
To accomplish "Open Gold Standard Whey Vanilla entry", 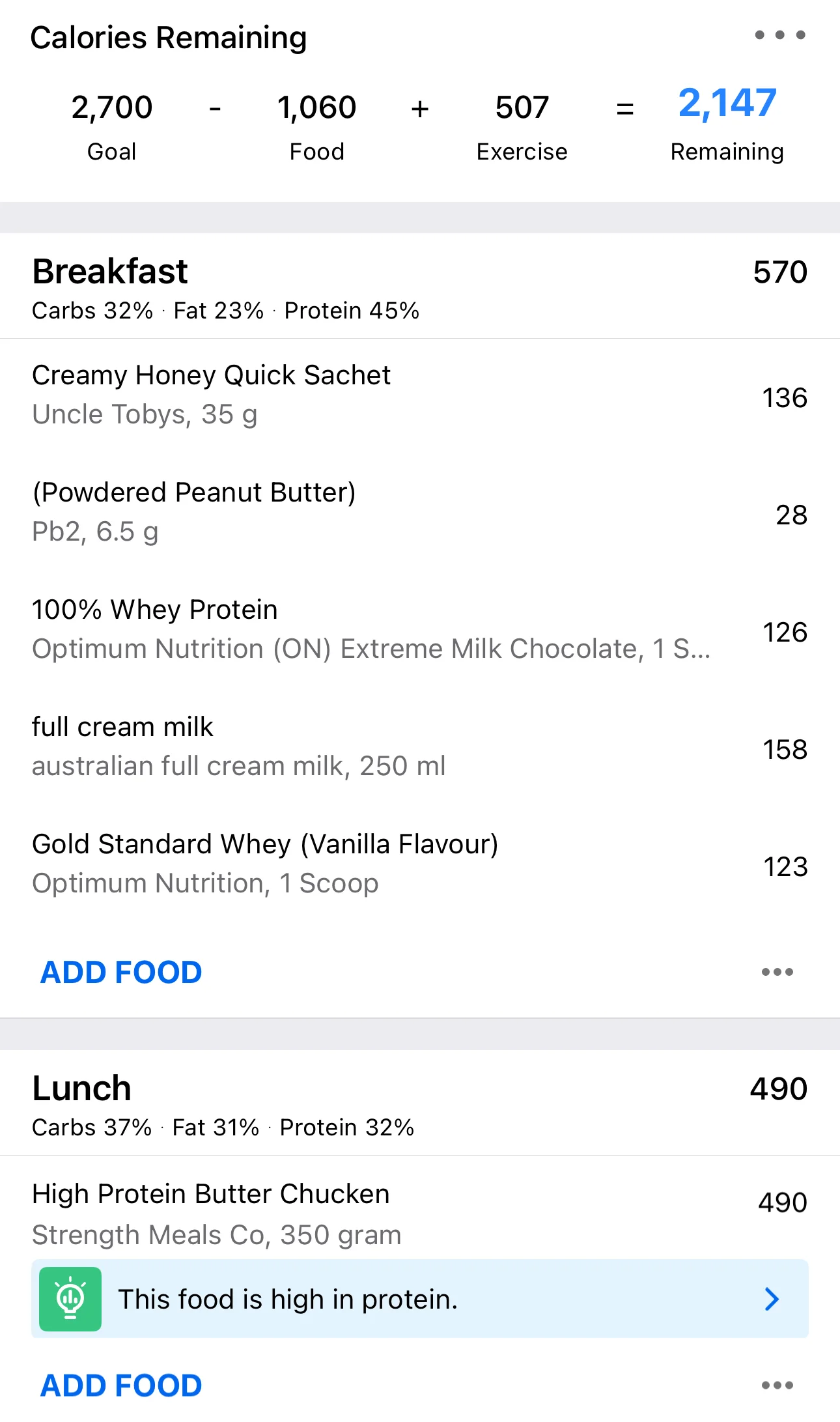I will (419, 864).
